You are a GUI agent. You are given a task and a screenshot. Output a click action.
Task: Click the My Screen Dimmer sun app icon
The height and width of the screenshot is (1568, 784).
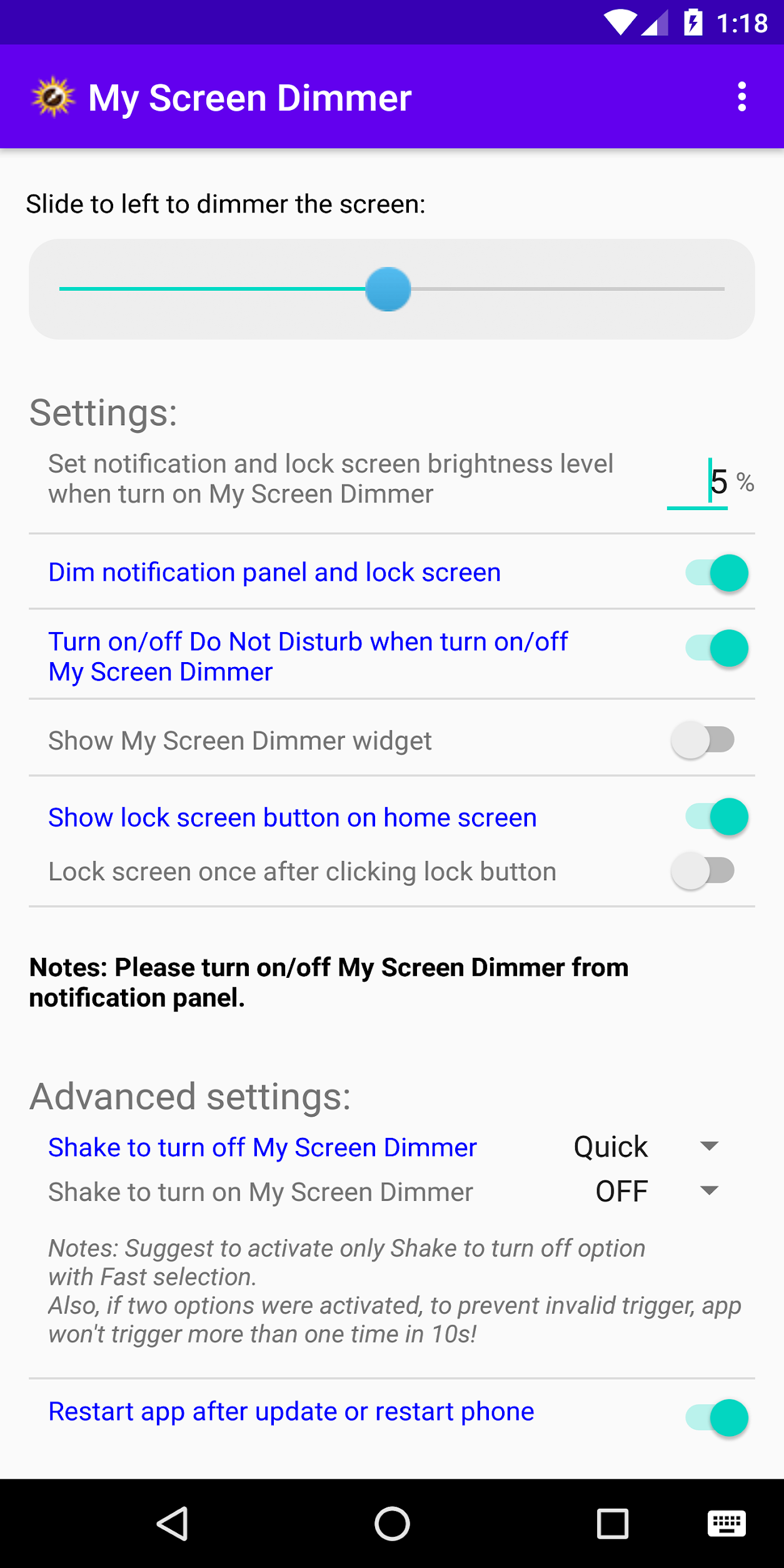[x=53, y=97]
